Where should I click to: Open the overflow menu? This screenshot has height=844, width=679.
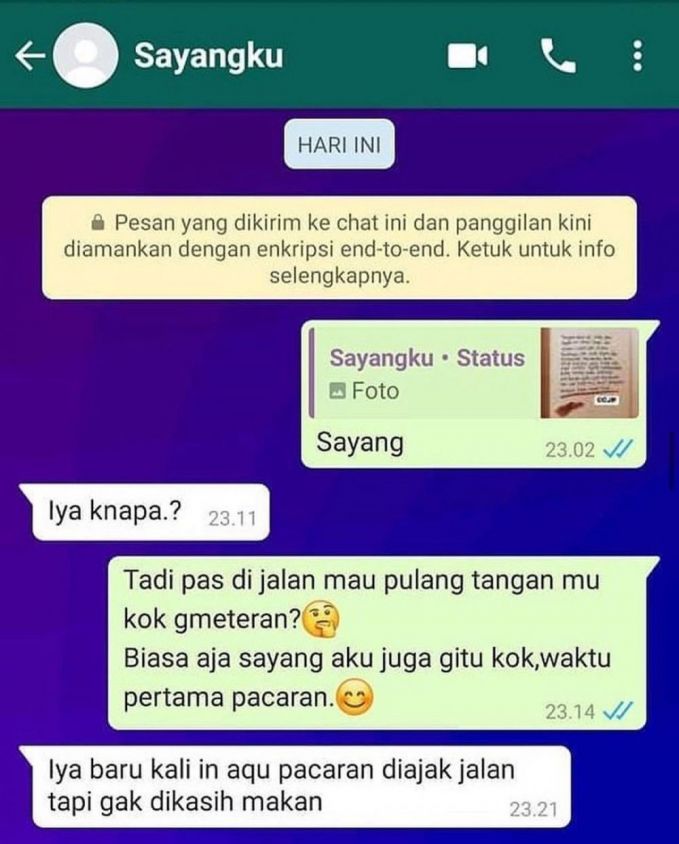point(637,57)
